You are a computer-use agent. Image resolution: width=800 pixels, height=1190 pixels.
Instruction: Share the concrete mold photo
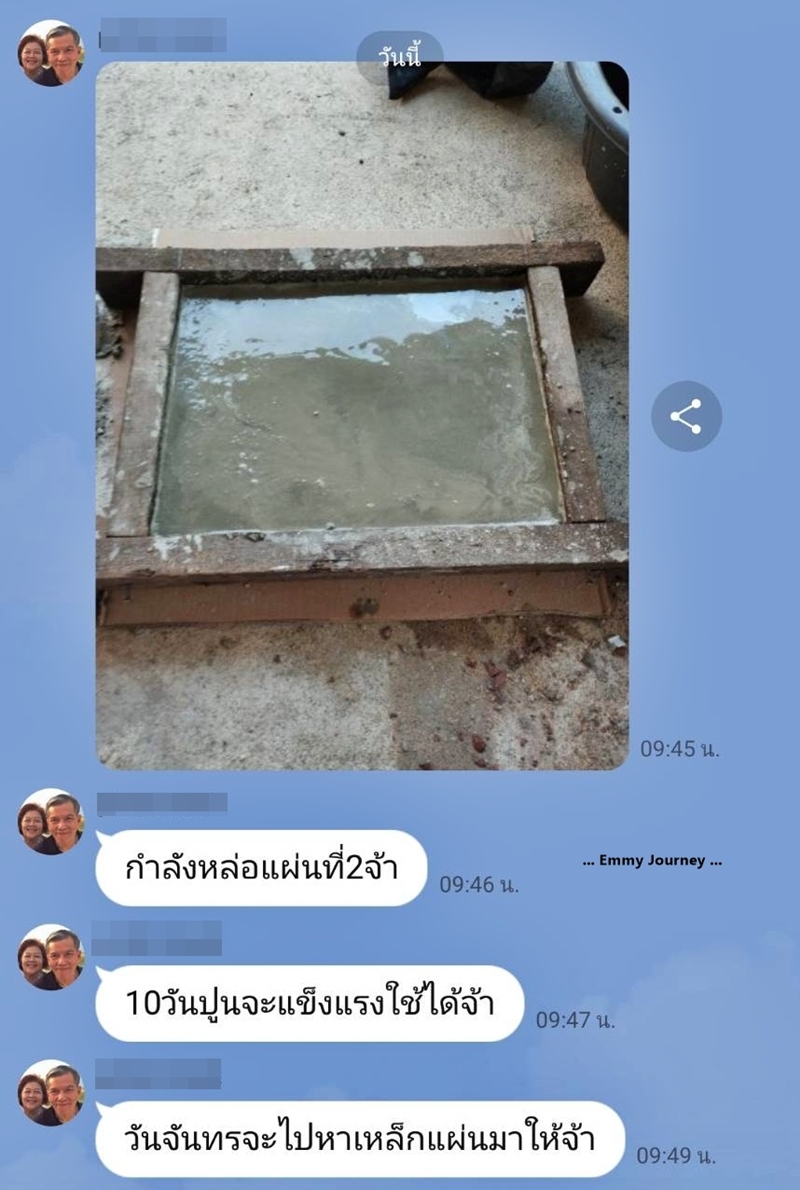point(686,416)
